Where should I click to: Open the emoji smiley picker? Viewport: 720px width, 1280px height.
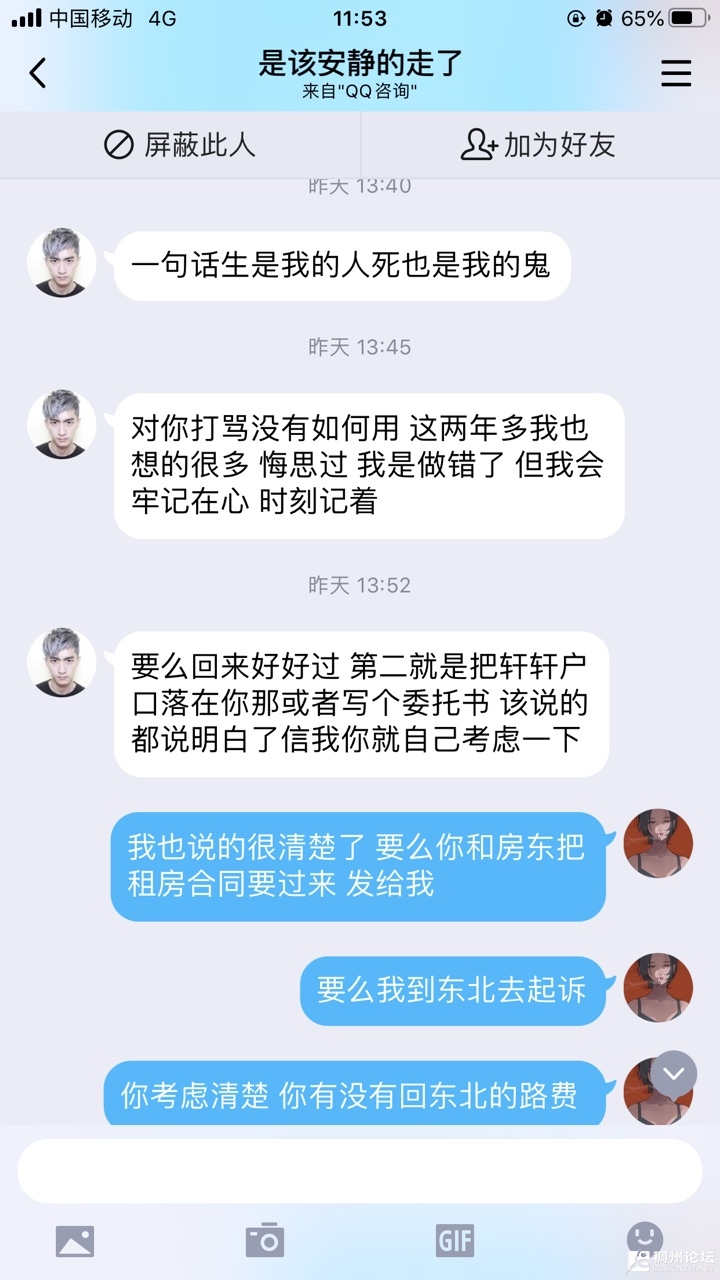(x=644, y=1239)
